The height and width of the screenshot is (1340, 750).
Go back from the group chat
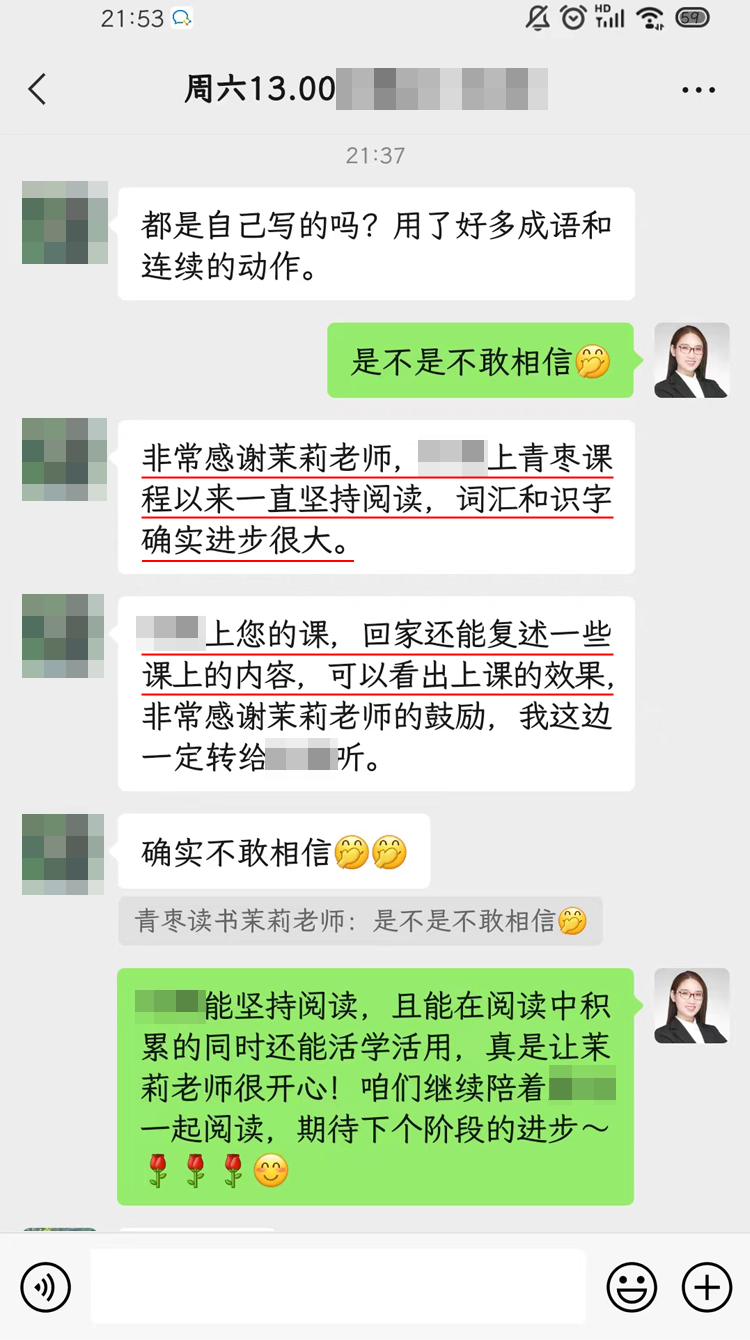37,89
